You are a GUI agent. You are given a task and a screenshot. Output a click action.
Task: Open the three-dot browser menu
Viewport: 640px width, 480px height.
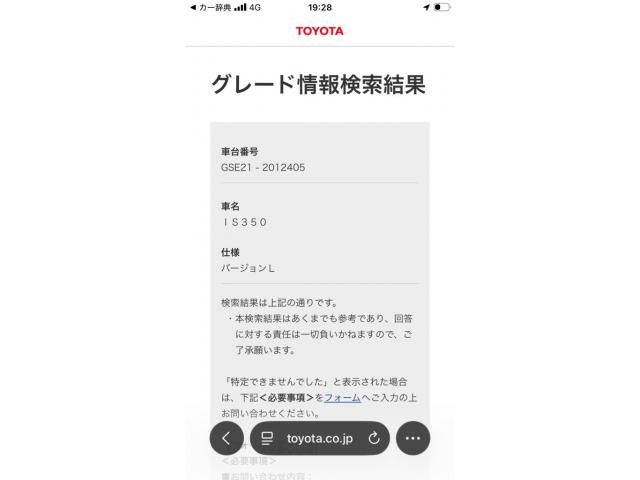click(x=413, y=438)
